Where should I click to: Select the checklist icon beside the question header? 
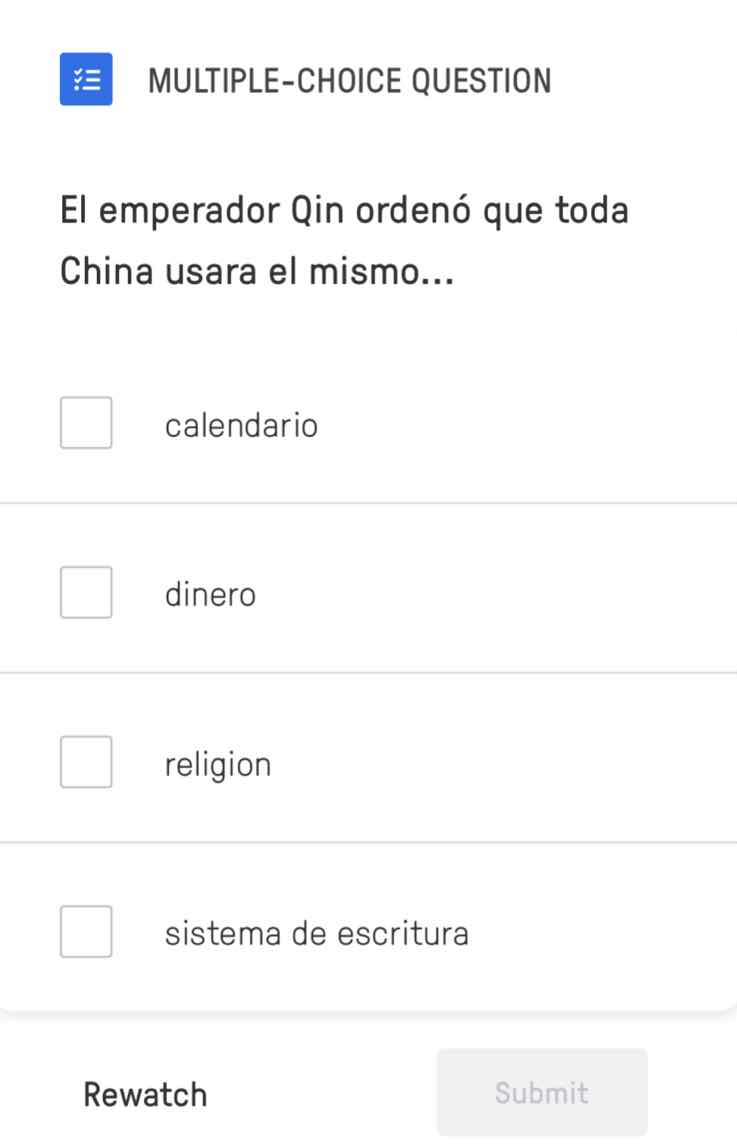pos(86,80)
